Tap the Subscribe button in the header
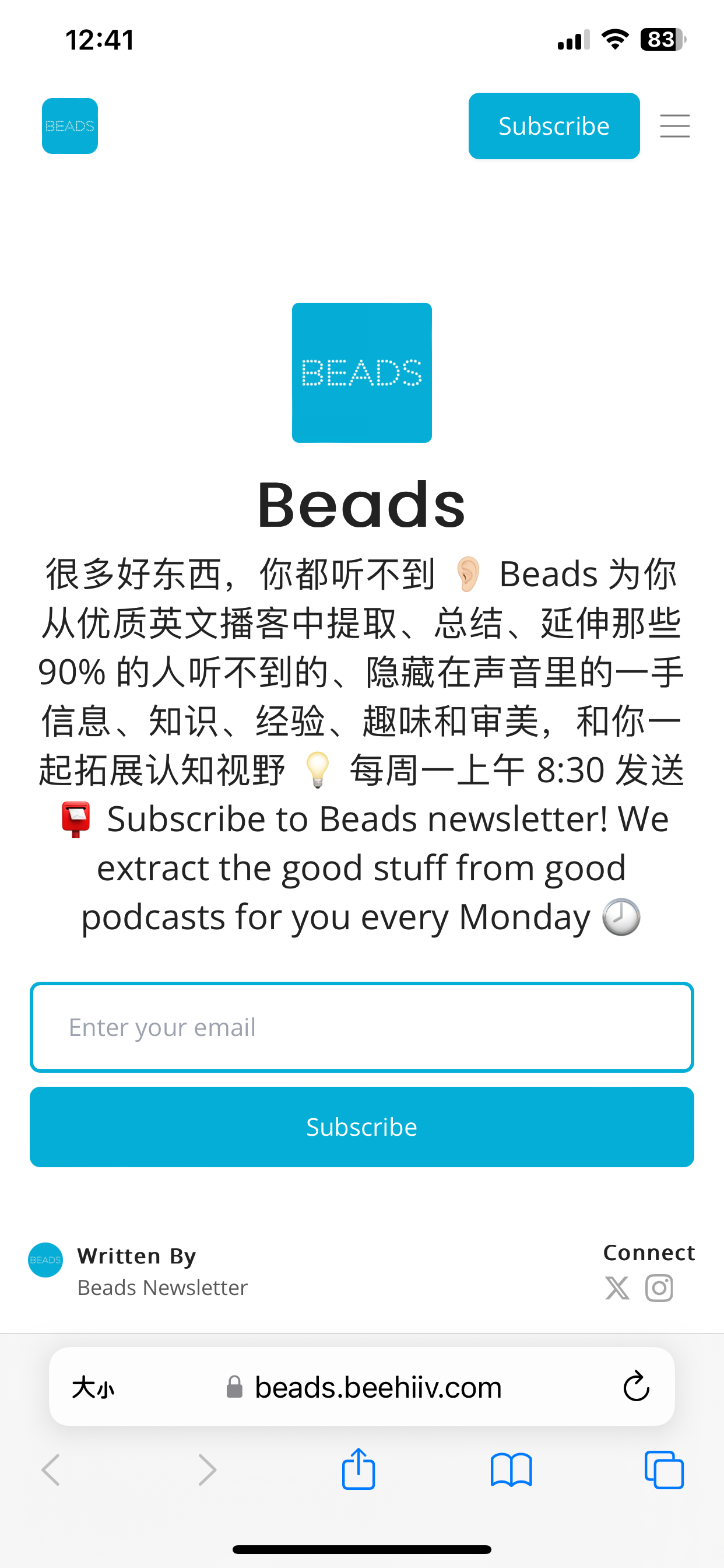Screen dimensions: 724x1568 [554, 126]
